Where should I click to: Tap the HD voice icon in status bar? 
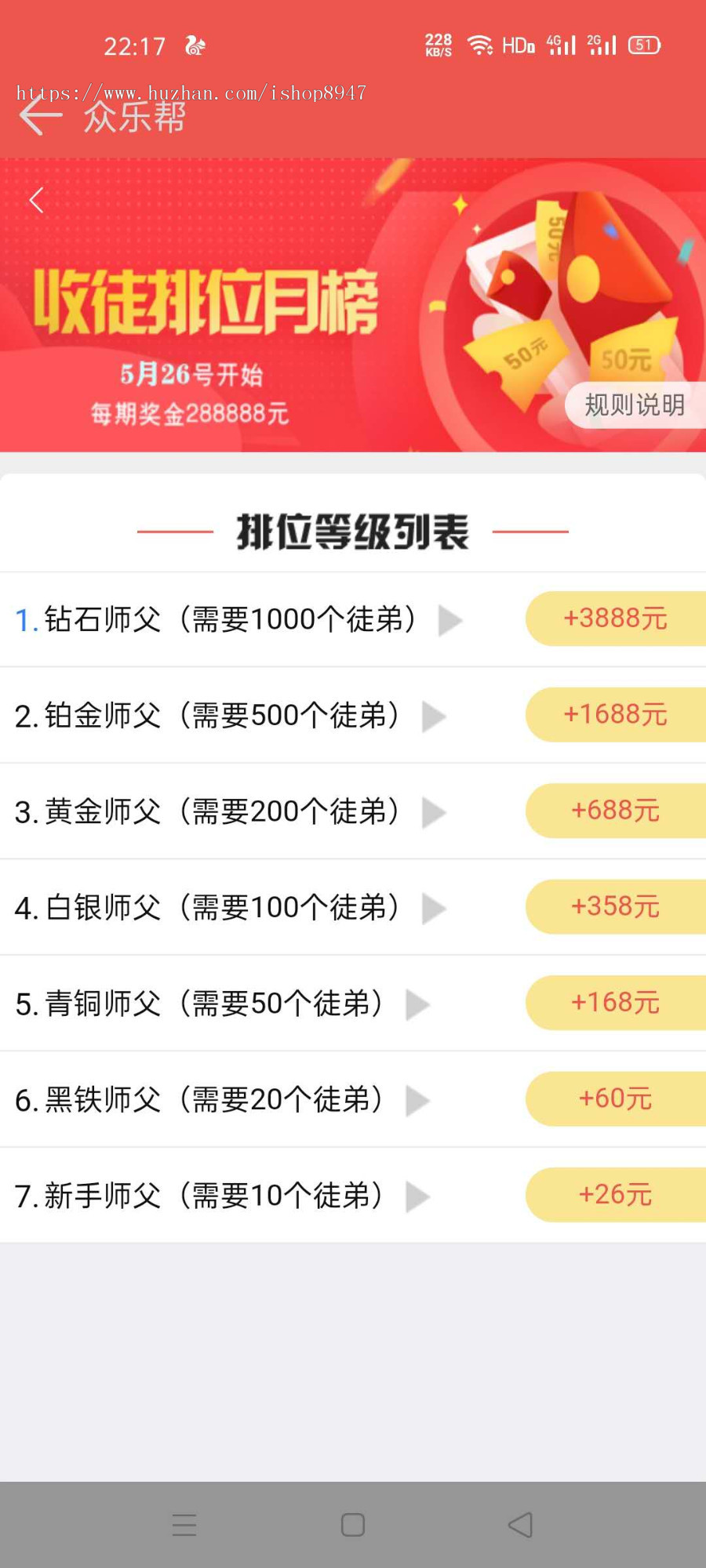click(x=519, y=45)
